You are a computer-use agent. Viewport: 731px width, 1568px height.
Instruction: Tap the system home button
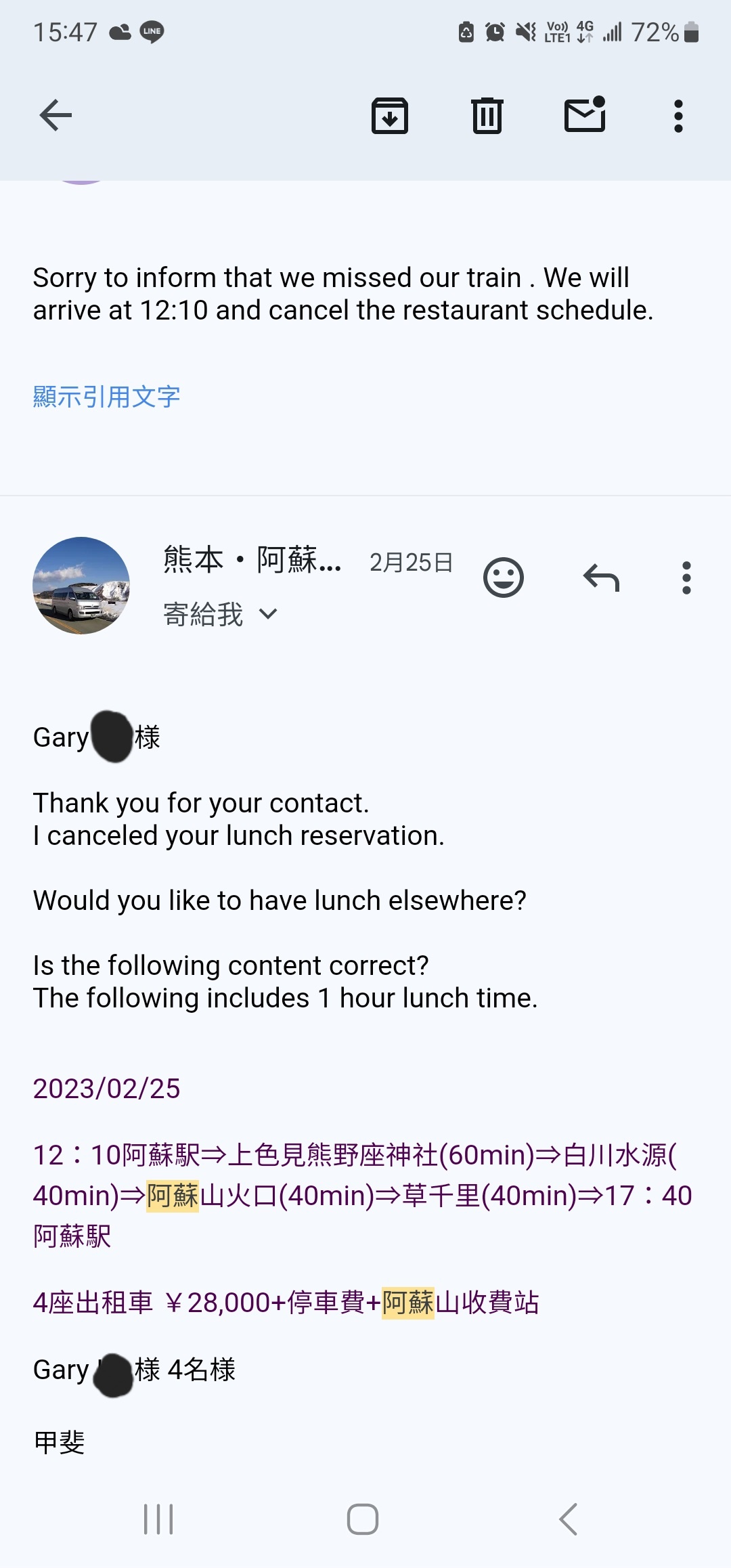coord(363,1519)
